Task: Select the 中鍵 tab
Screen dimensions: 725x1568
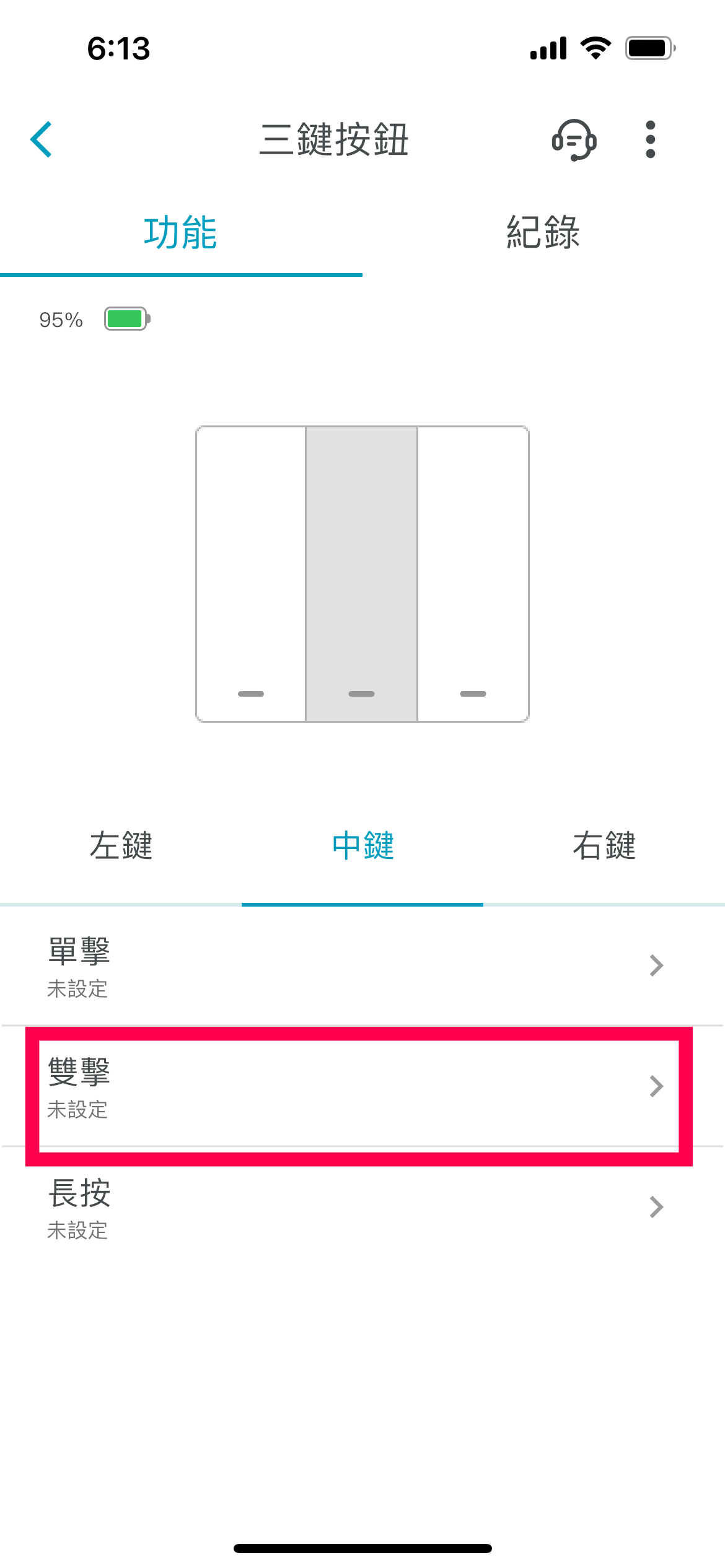Action: (362, 846)
